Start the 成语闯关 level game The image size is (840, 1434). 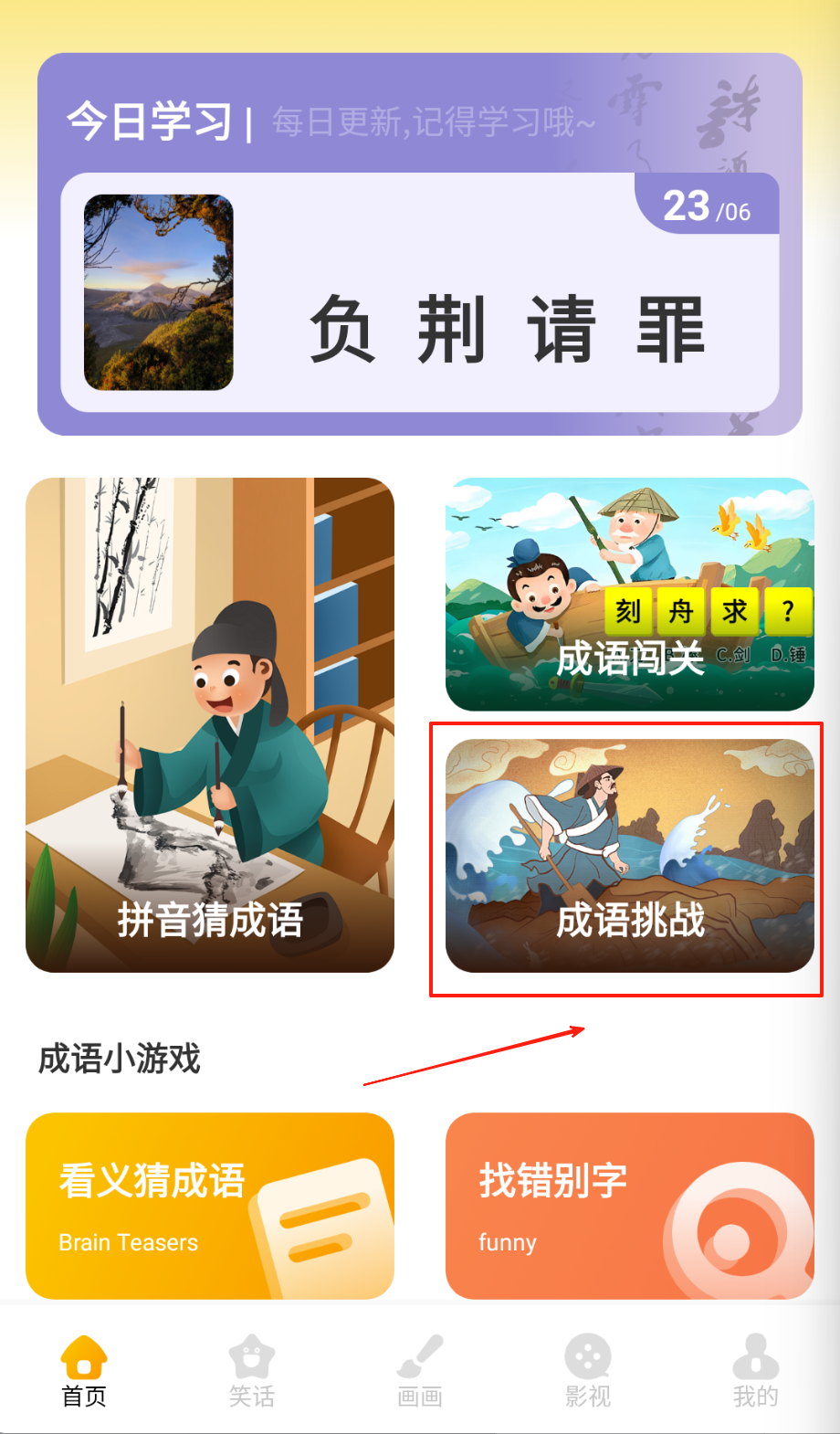[x=629, y=594]
